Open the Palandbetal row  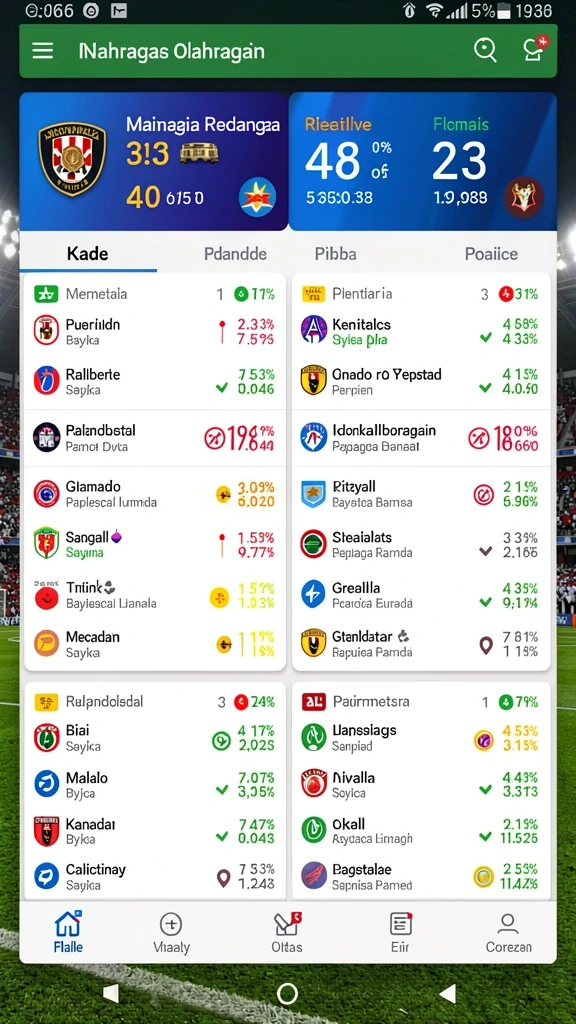(x=155, y=438)
